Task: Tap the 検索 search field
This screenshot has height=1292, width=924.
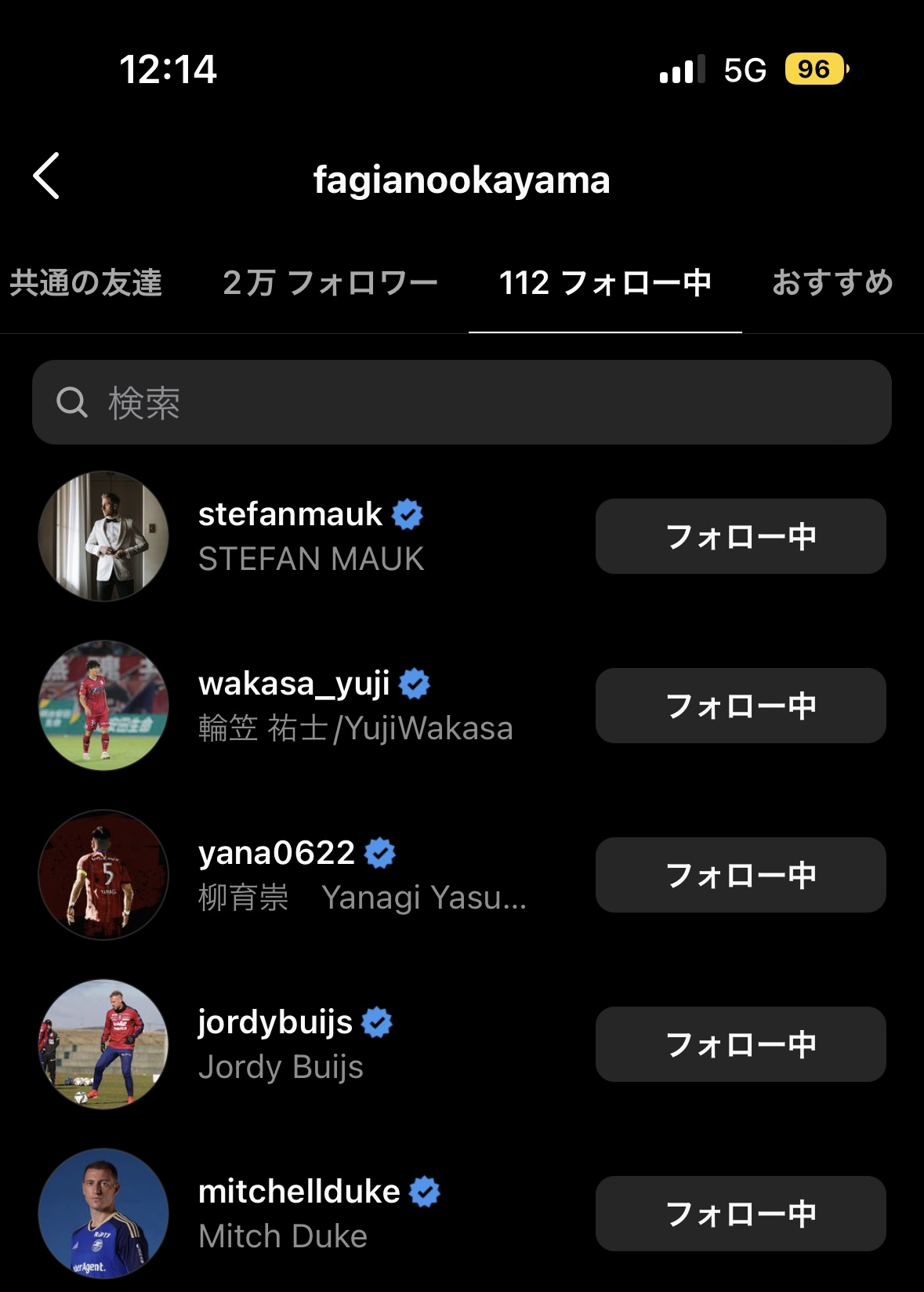Action: coord(462,402)
